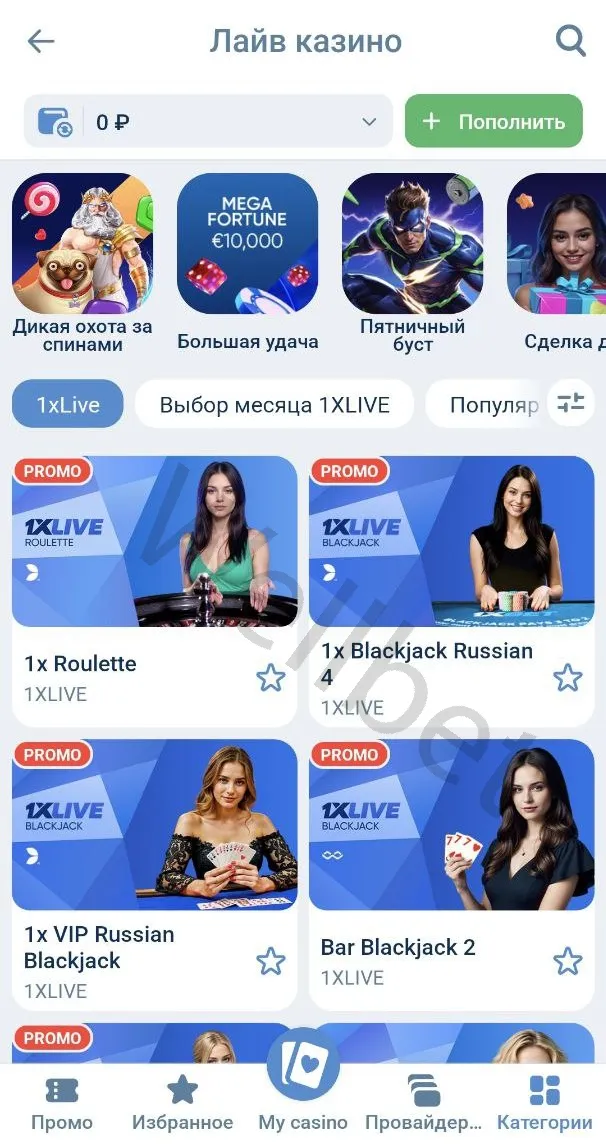Screen dimensions: 606x1146
Task: Favorite 1x Blackjack Russian 4 with star
Action: point(568,678)
